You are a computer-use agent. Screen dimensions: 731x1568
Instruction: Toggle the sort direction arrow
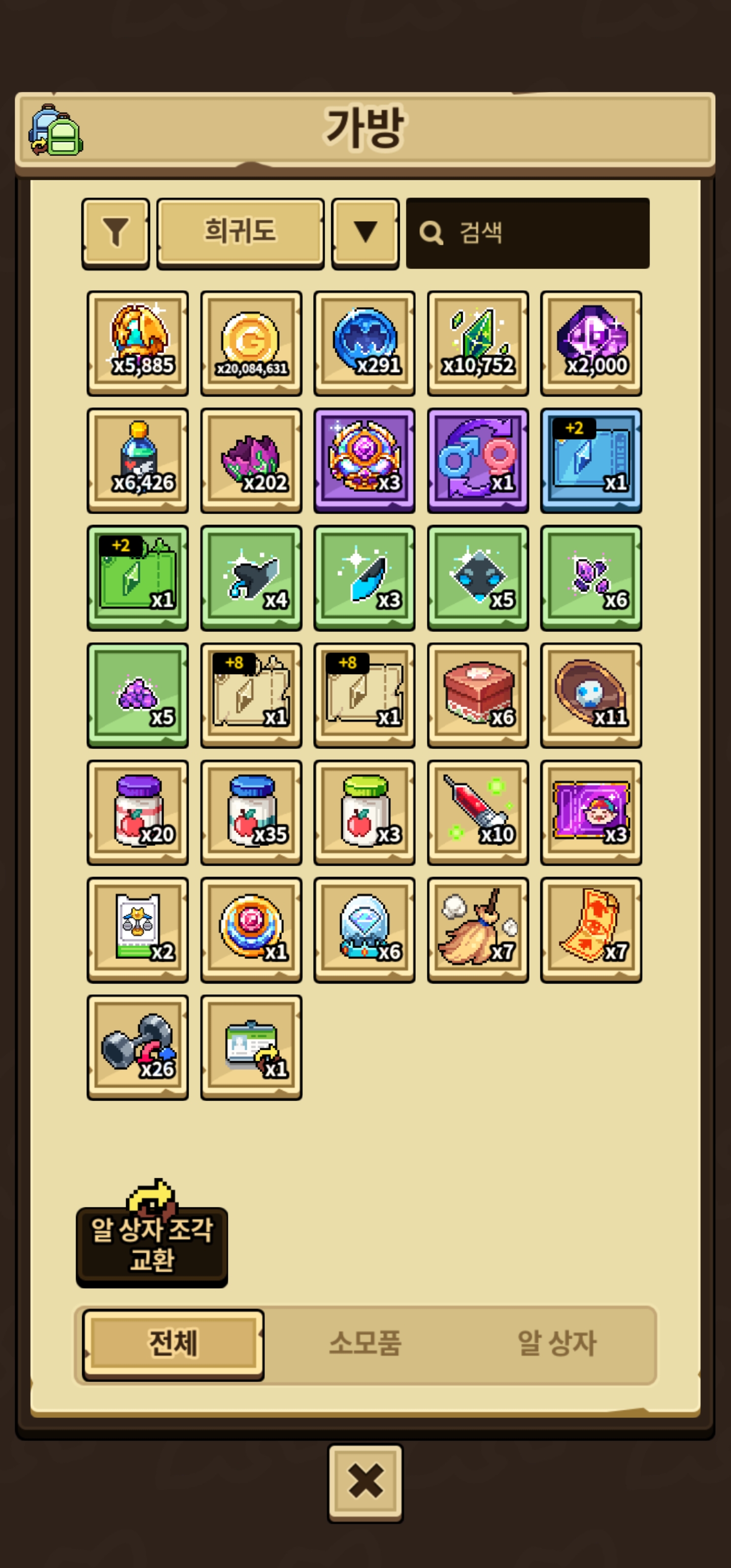(364, 233)
